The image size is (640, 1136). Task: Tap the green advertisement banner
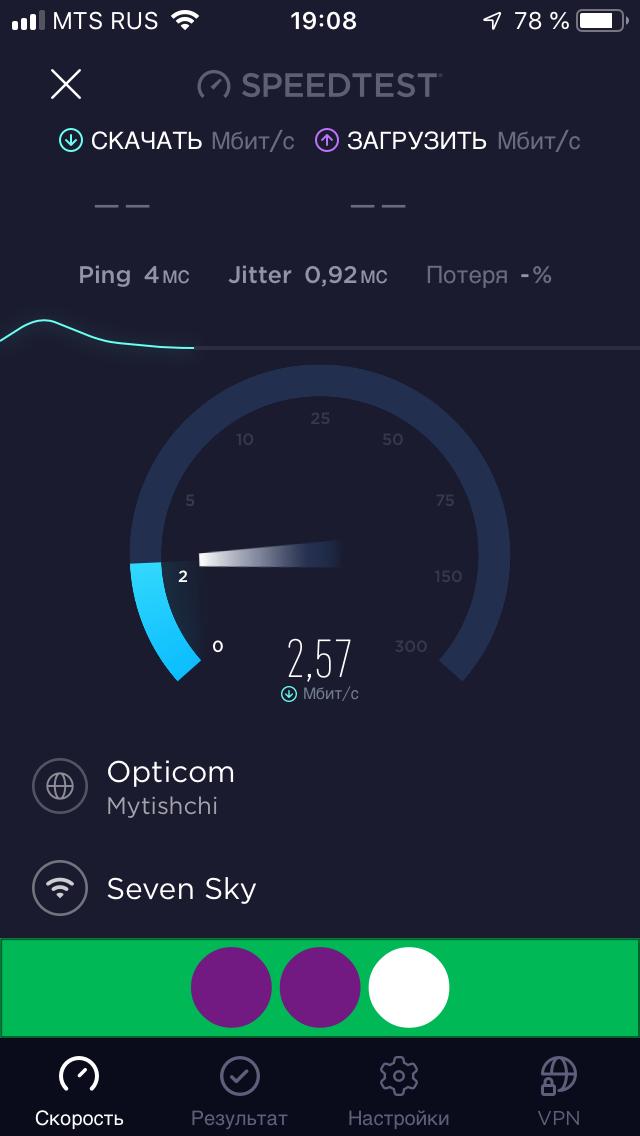click(320, 987)
